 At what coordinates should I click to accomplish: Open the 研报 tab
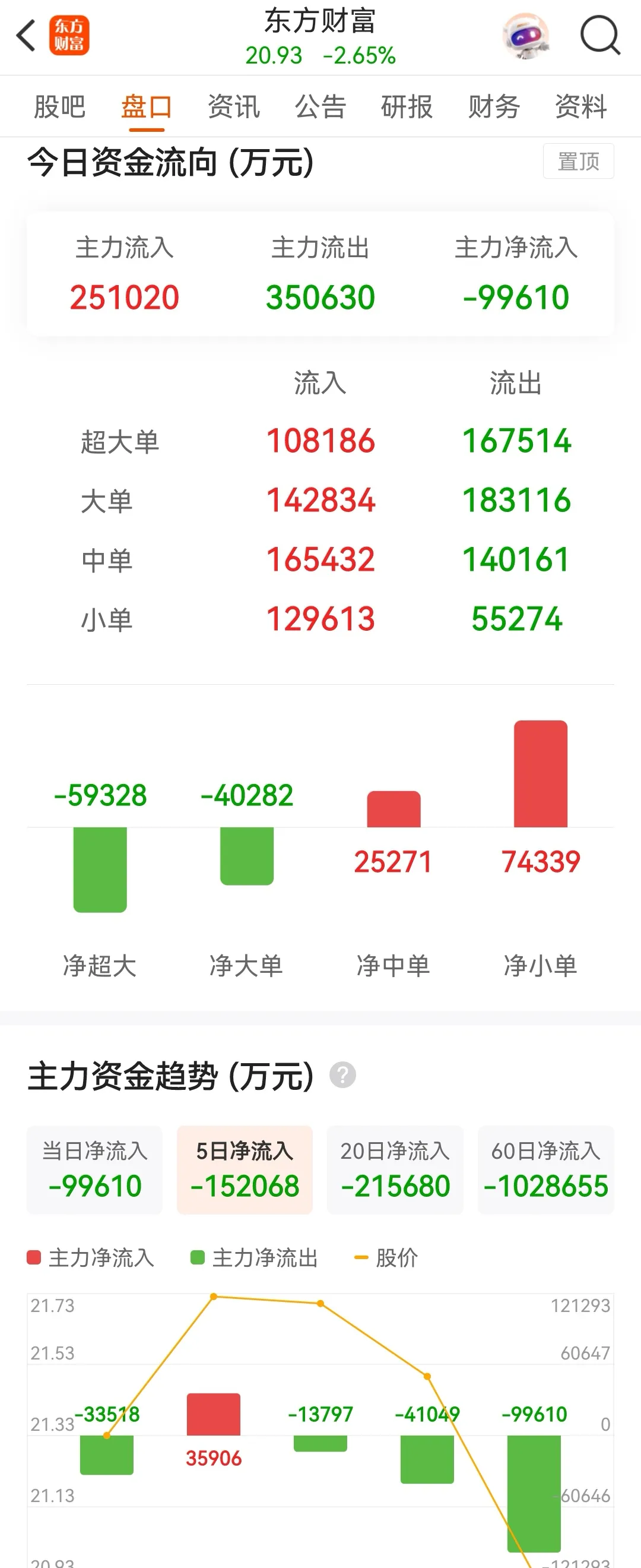pos(408,106)
